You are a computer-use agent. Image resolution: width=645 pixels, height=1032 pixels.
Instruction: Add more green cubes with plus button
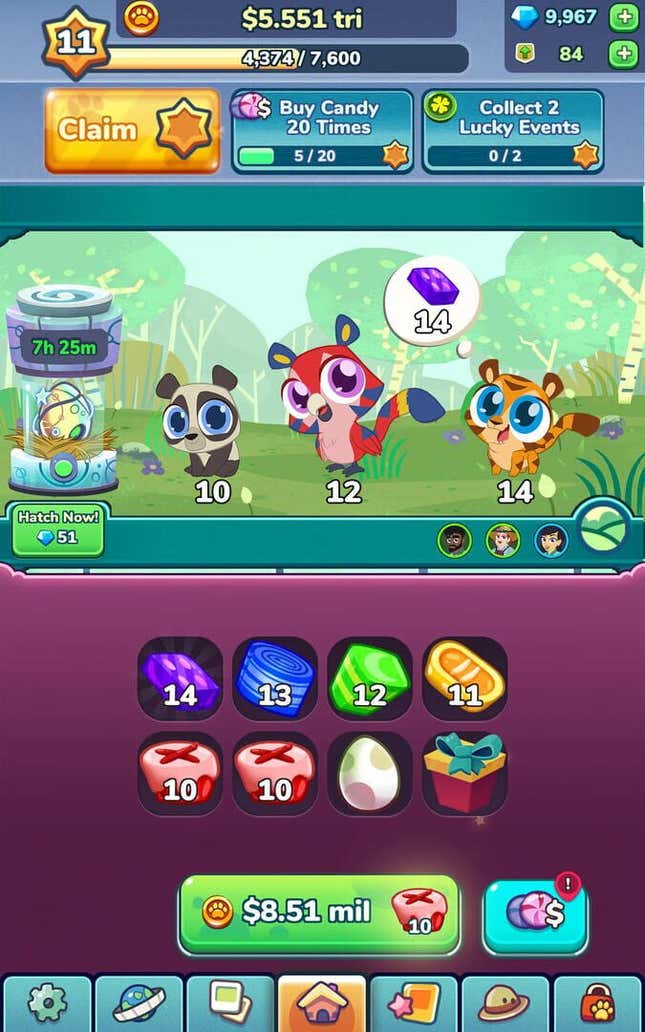[623, 54]
